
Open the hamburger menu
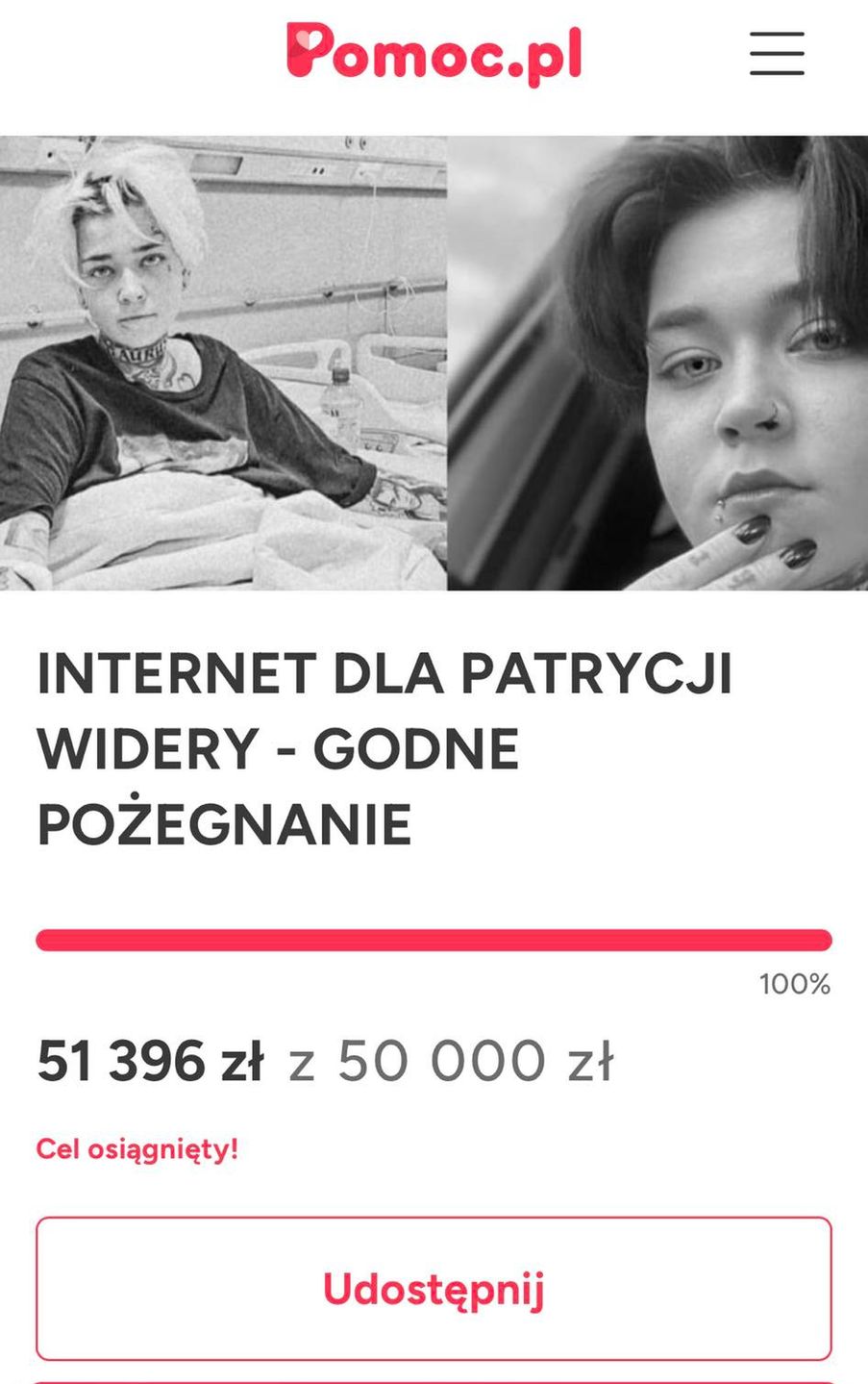777,53
